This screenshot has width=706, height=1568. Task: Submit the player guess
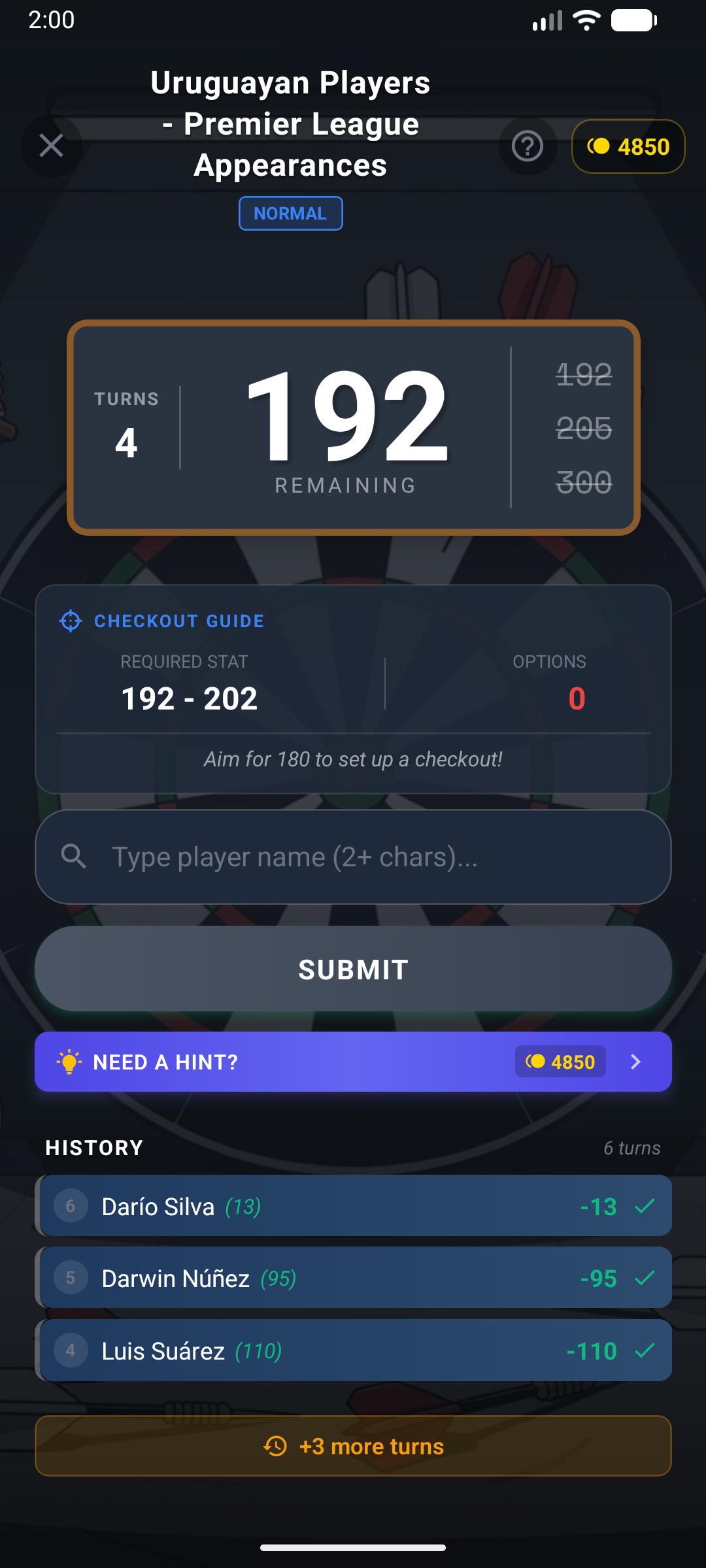tap(353, 970)
